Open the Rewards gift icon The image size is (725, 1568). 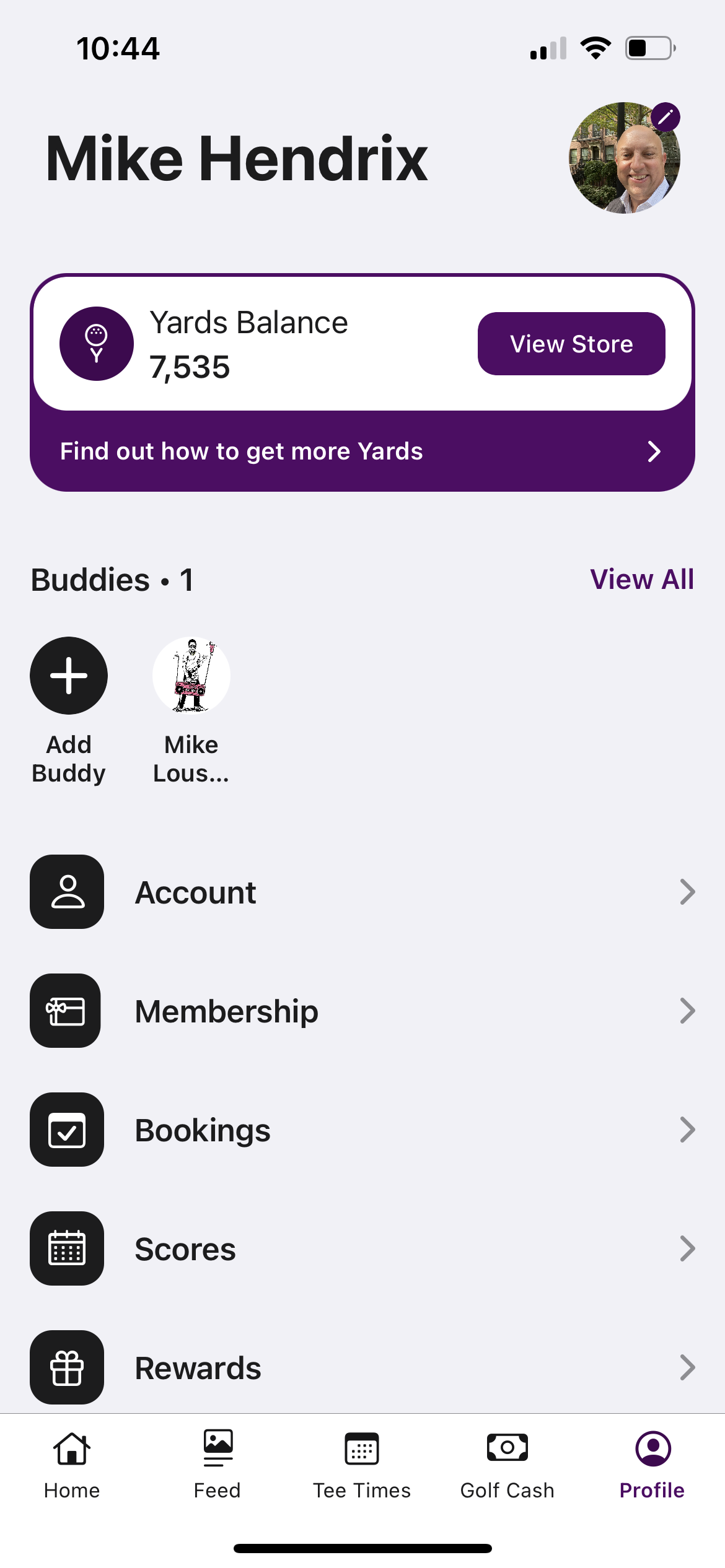[66, 1367]
